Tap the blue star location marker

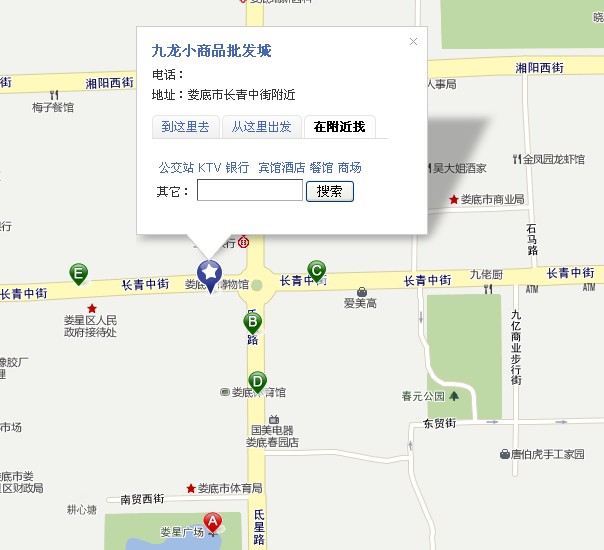(209, 272)
